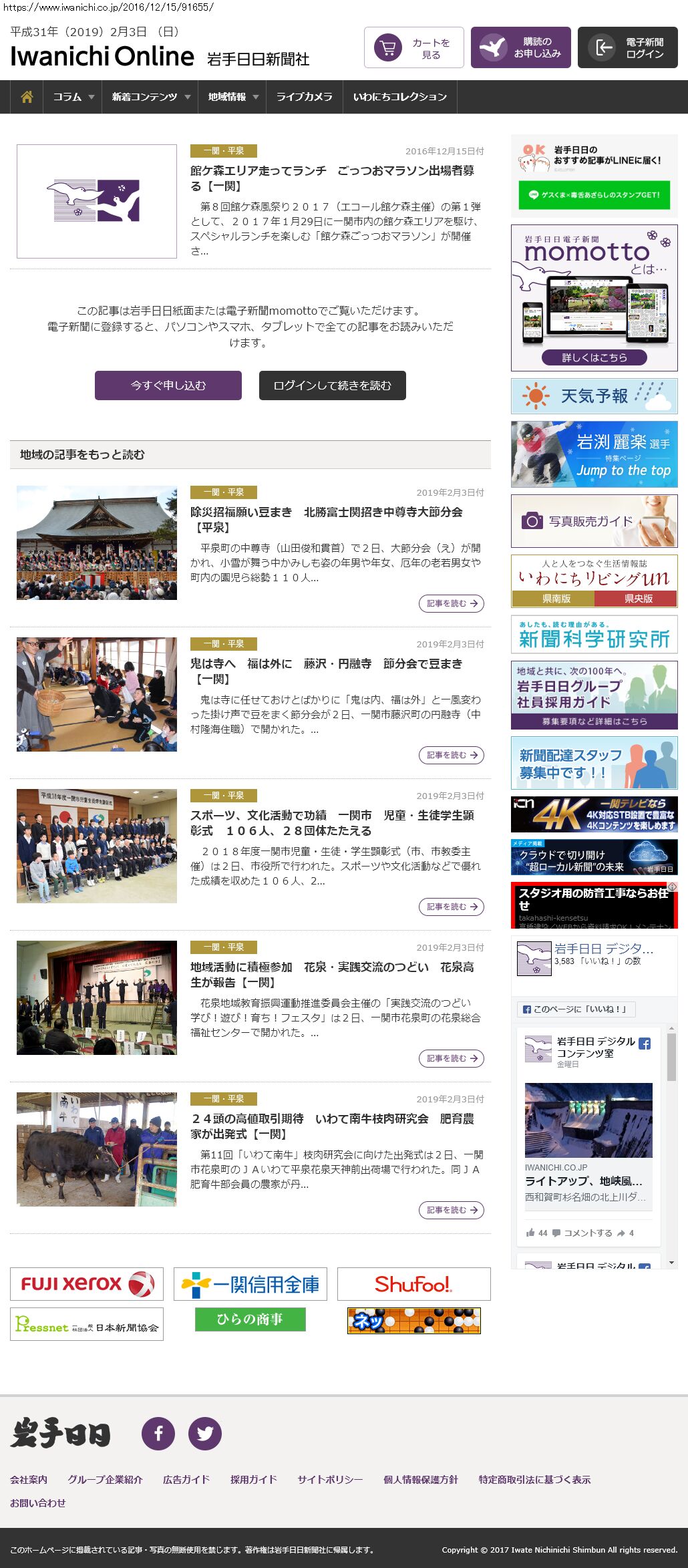The height and width of the screenshot is (1568, 688).
Task: Expand the コラム menu
Action: (73, 97)
